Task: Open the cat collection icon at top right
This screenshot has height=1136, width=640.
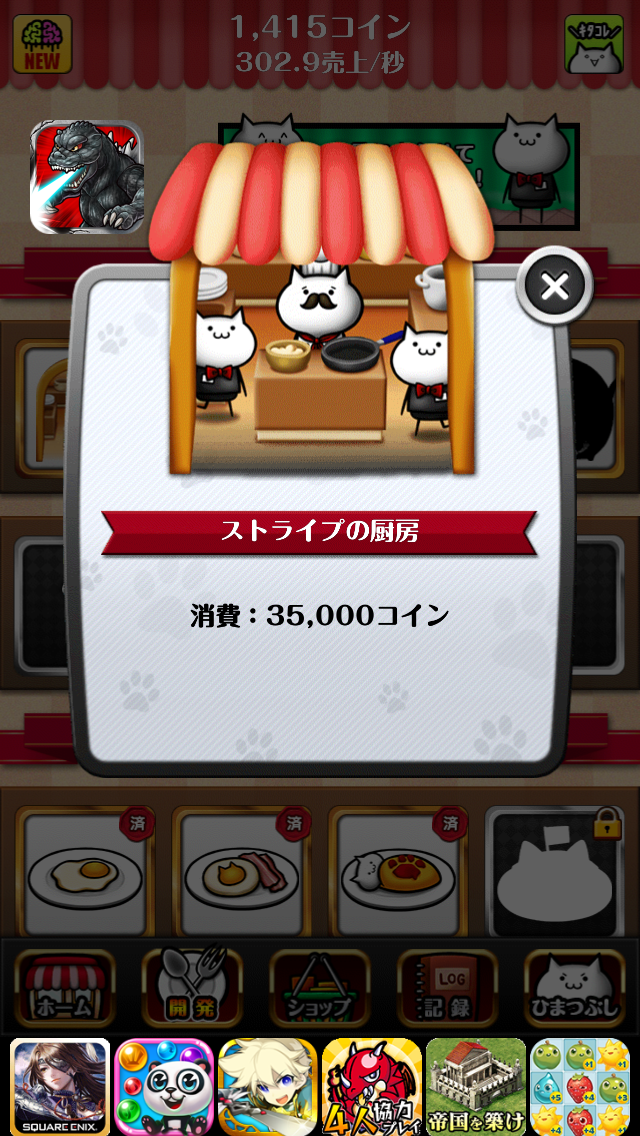Action: coord(594,44)
